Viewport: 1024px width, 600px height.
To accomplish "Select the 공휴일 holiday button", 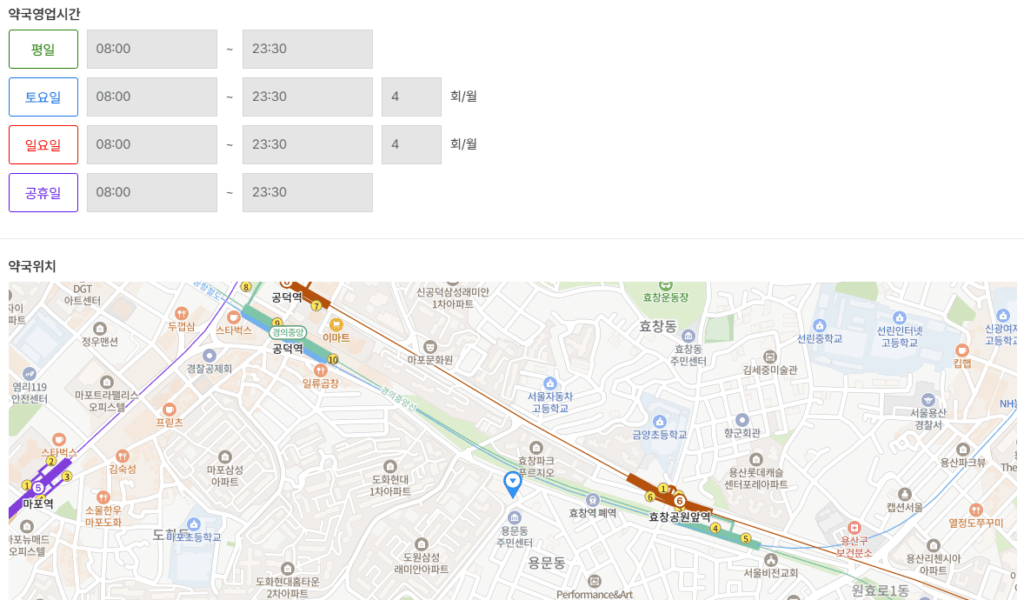I will [43, 193].
